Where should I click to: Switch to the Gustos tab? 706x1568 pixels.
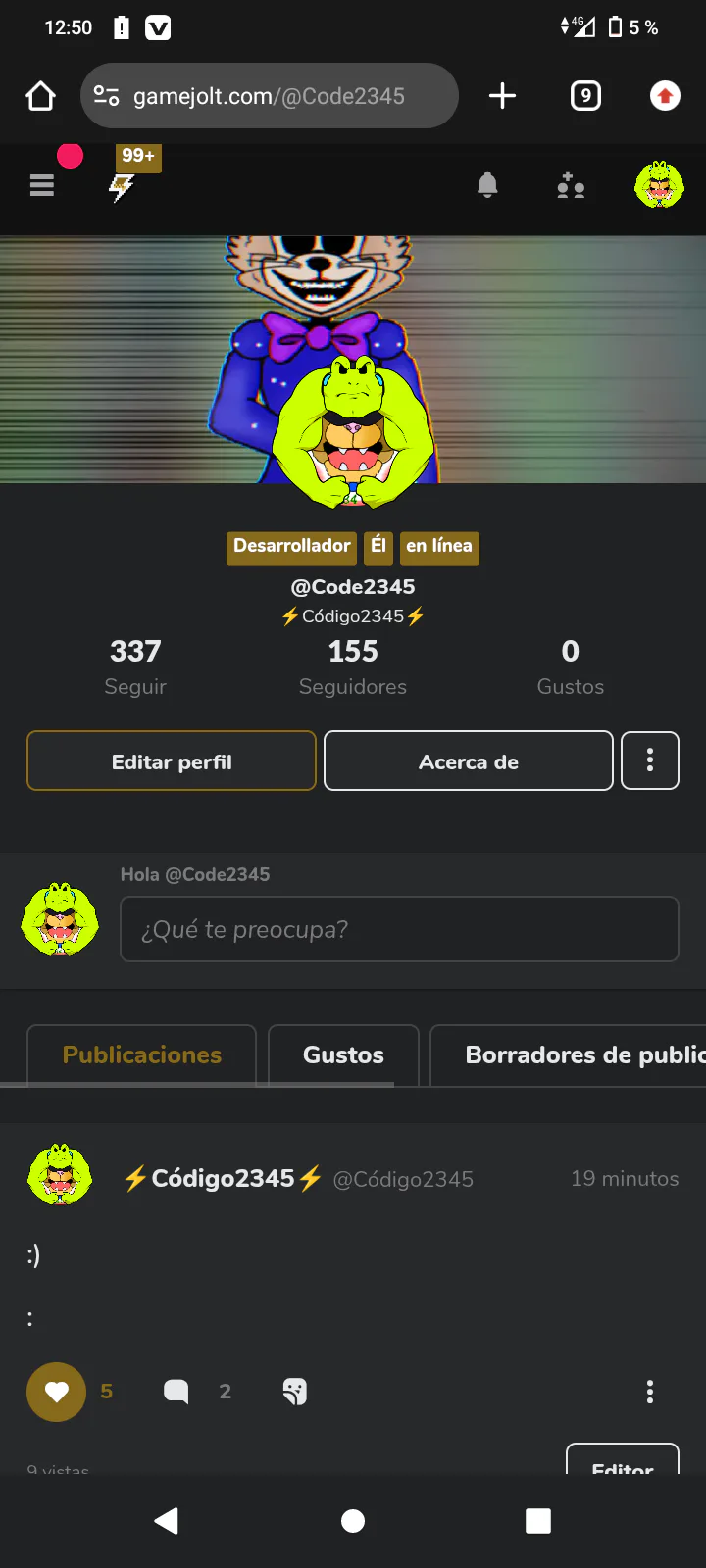(343, 1054)
